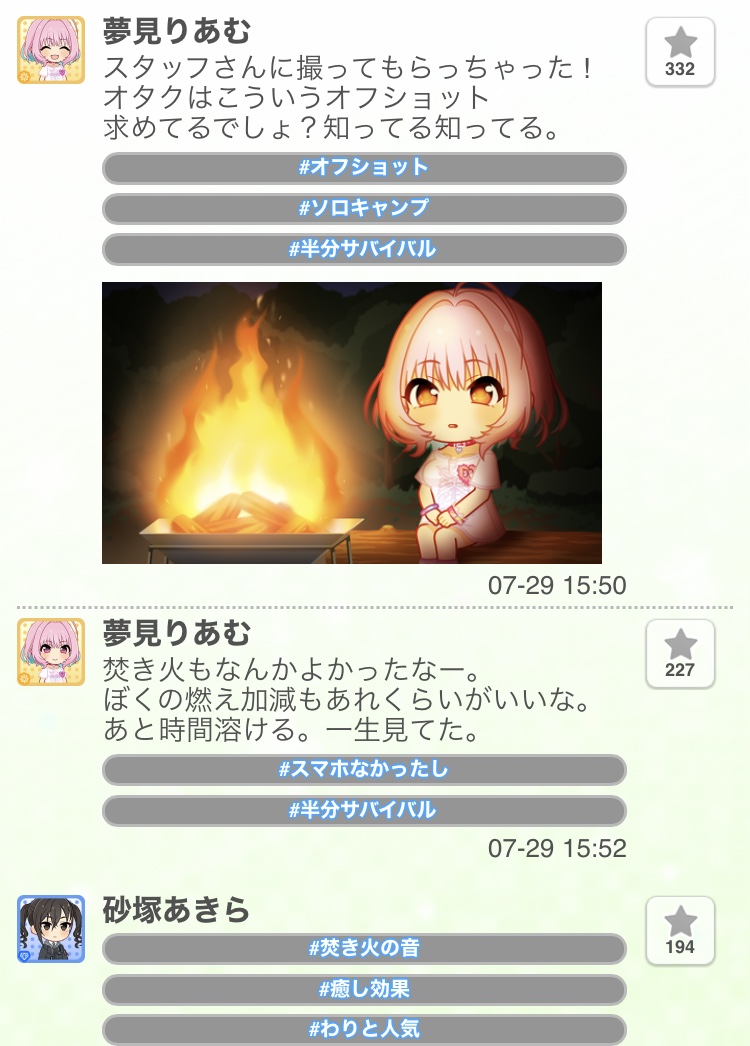The height and width of the screenshot is (1046, 750).
Task: Select the #半分サバイバル tag under the campfire post text
Action: click(364, 249)
